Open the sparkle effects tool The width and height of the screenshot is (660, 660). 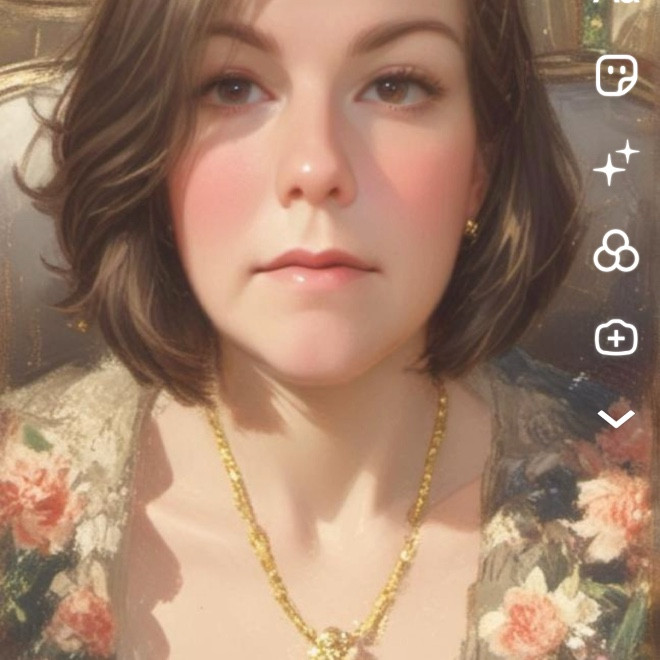pyautogui.click(x=616, y=163)
